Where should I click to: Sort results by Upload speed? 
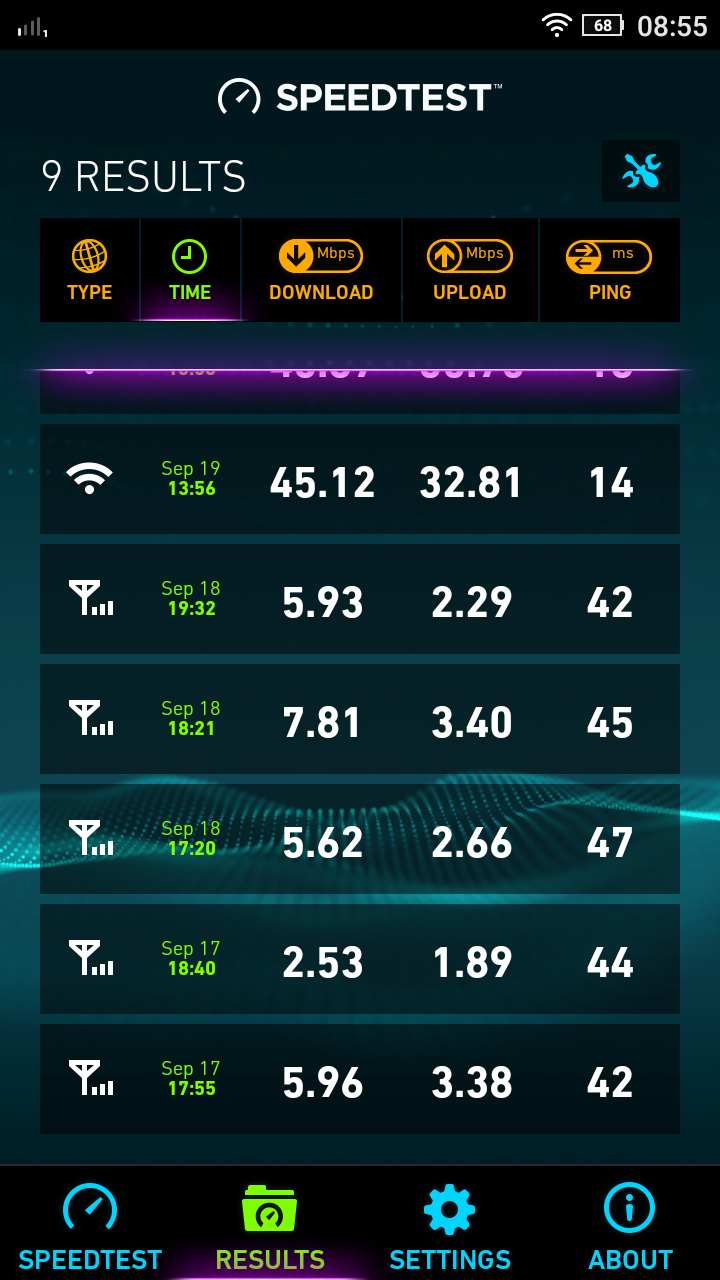[470, 271]
